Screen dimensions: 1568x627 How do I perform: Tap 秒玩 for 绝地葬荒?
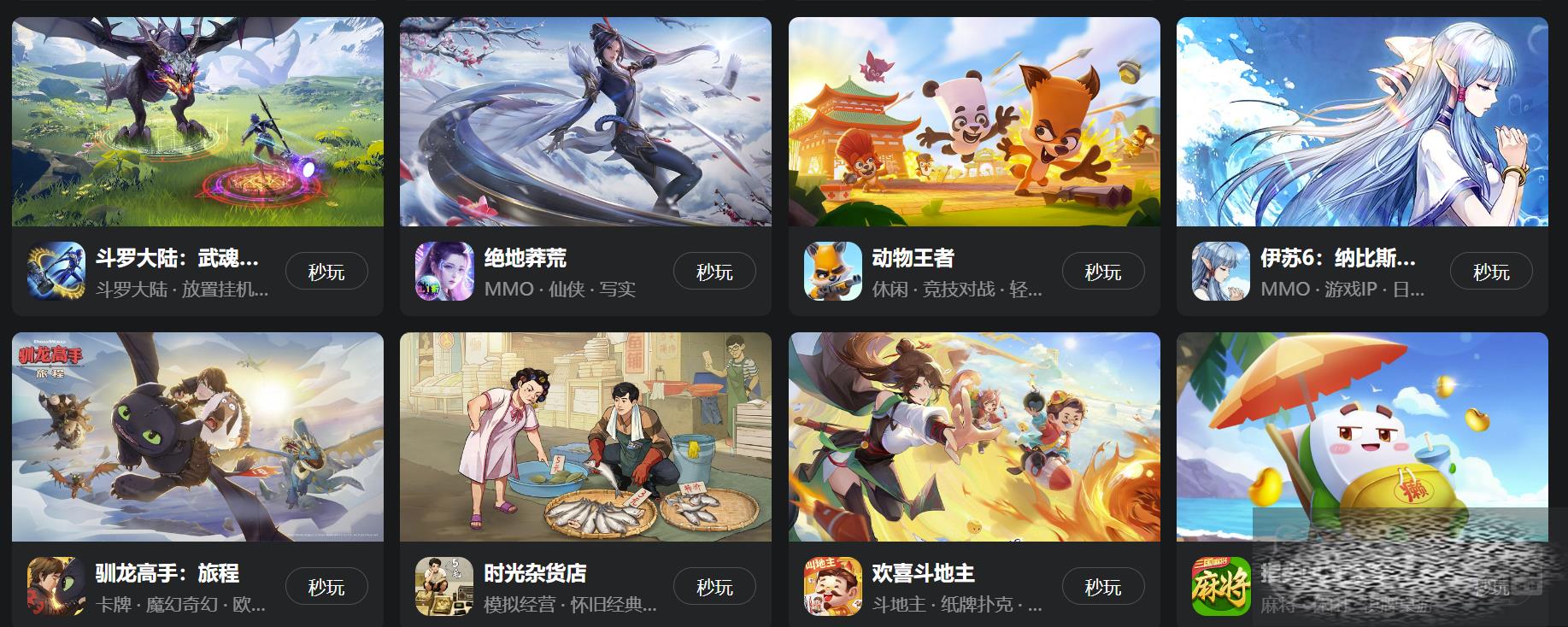coord(714,272)
